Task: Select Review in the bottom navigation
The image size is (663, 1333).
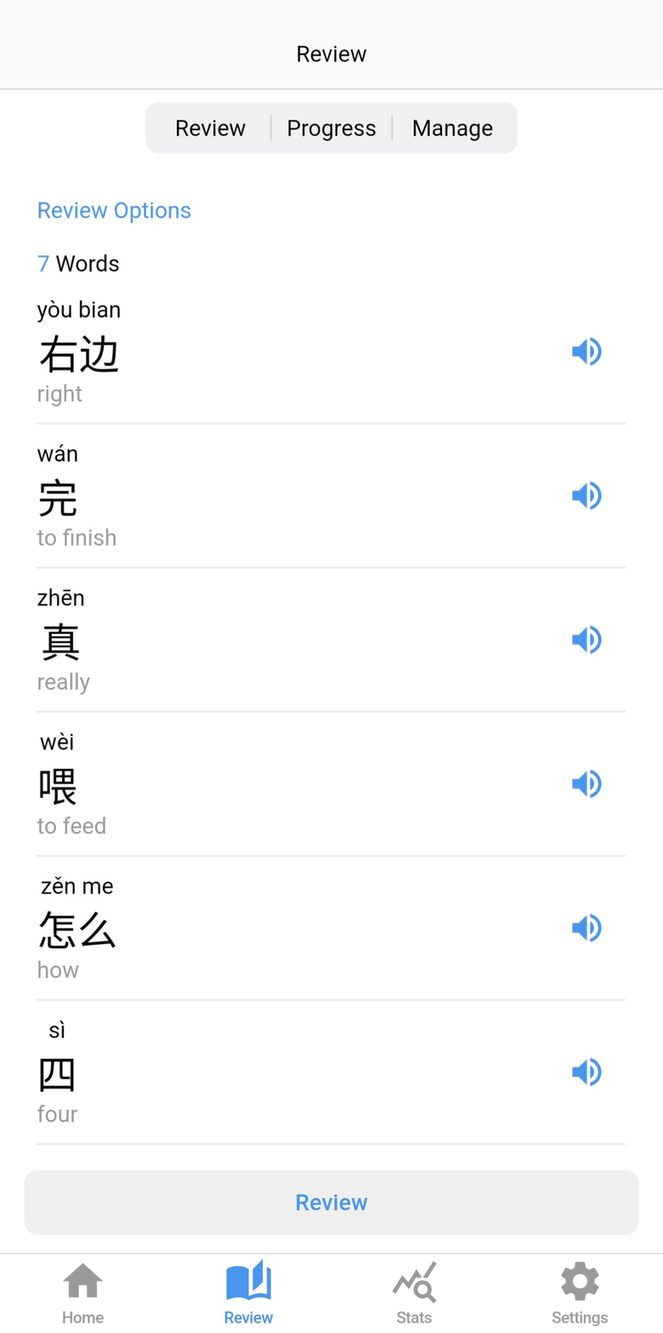Action: [x=248, y=1293]
